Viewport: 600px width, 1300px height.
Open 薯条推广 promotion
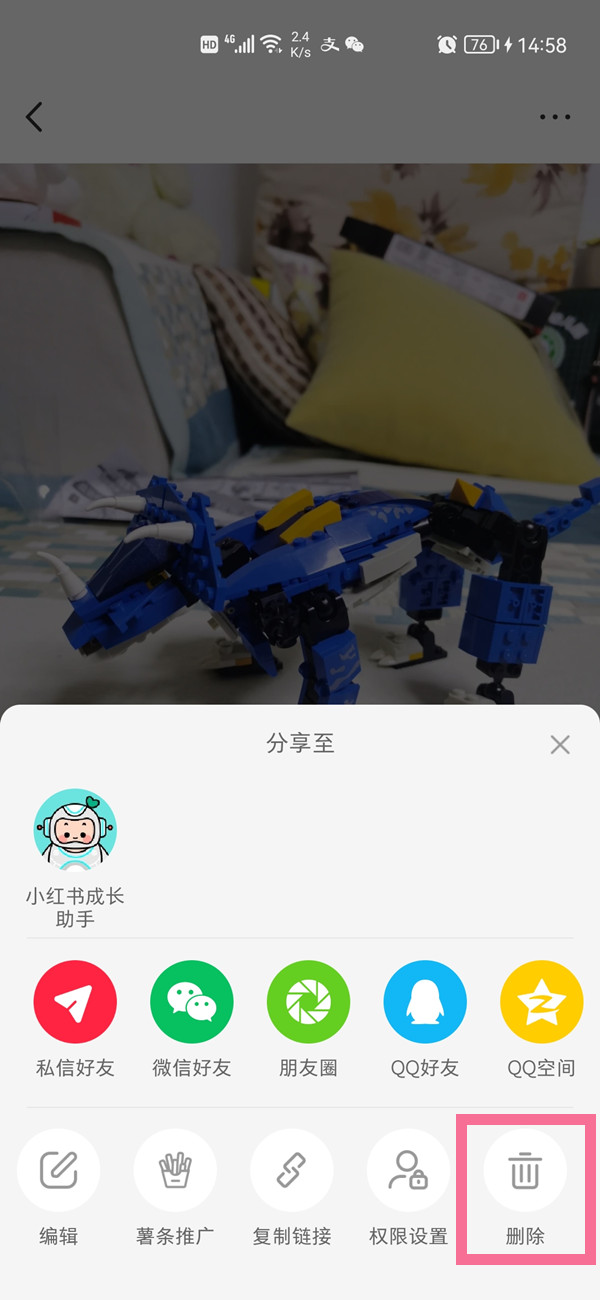175,1170
